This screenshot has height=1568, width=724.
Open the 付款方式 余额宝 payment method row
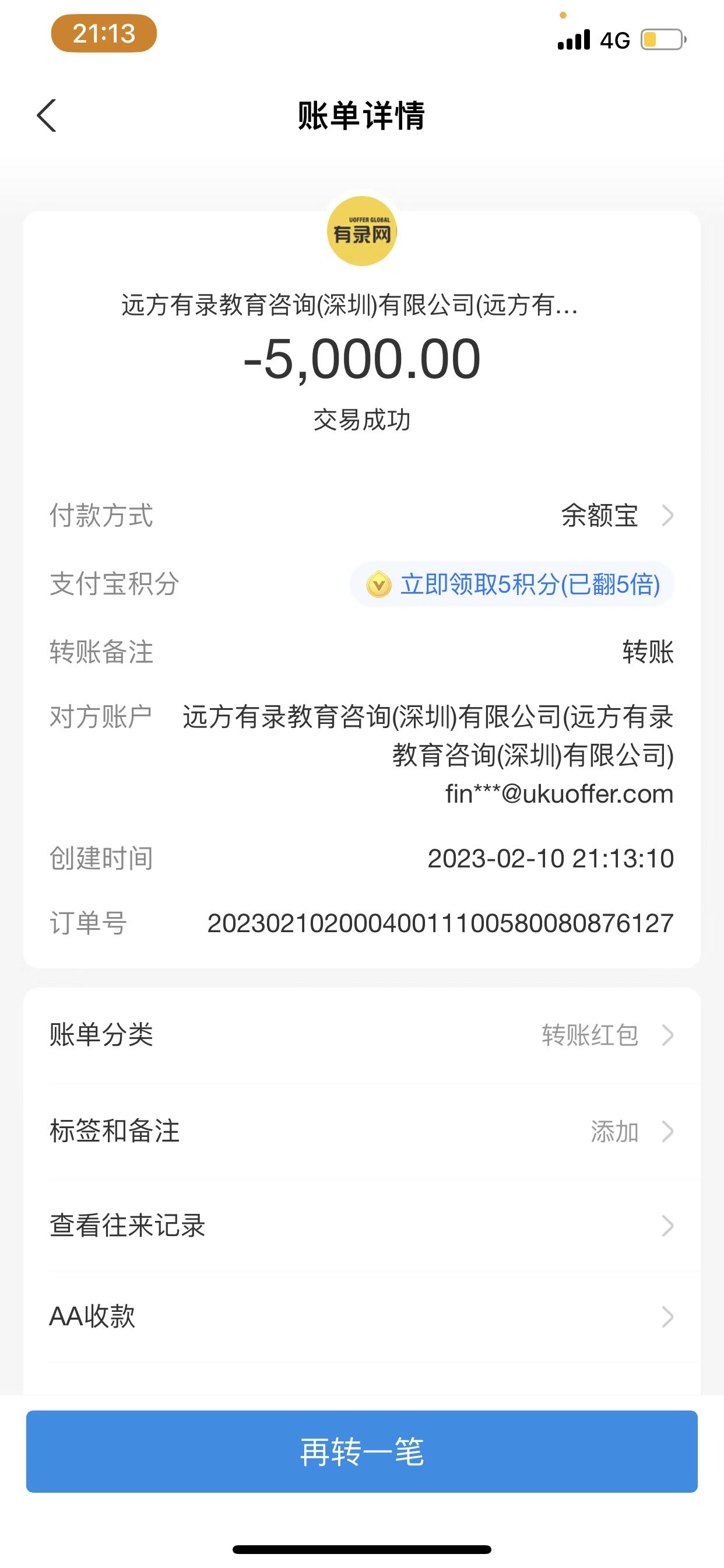(x=614, y=516)
